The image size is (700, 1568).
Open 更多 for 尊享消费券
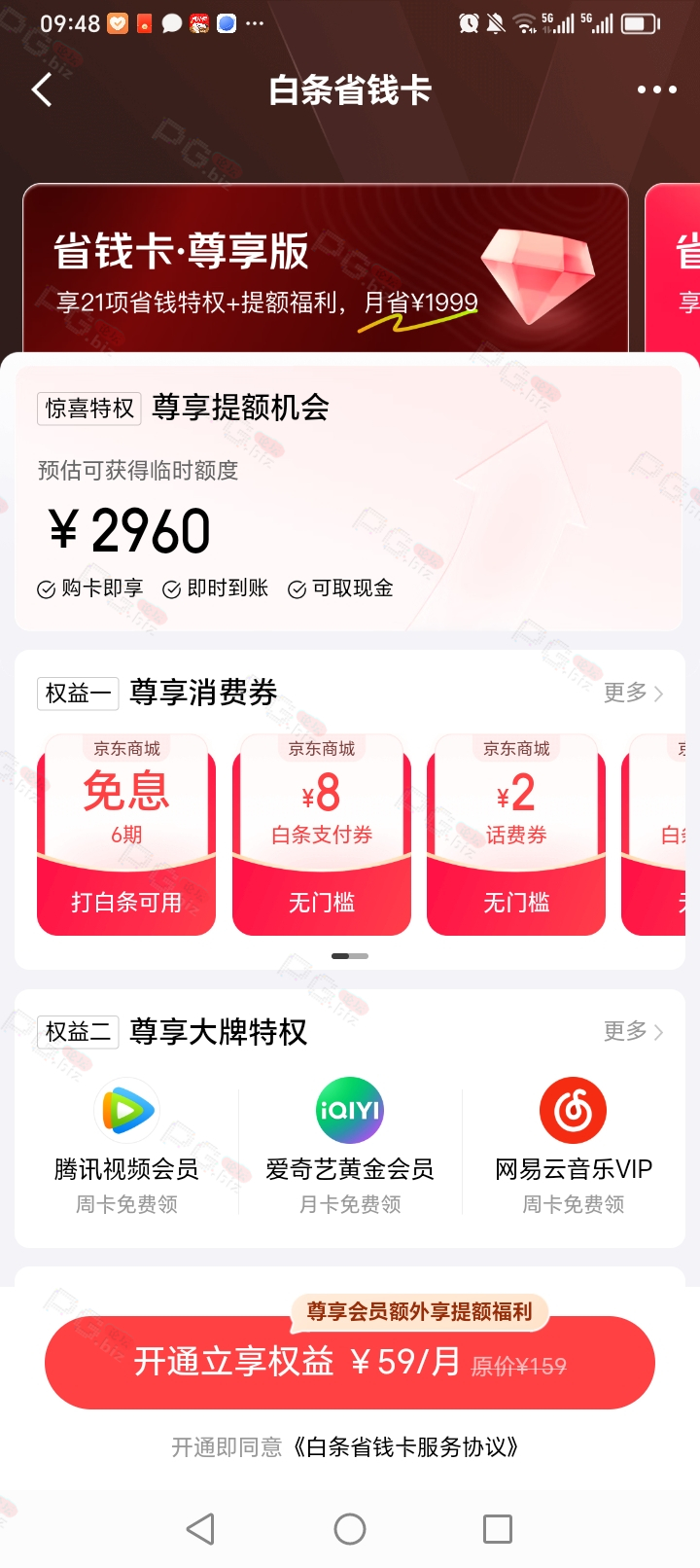point(633,693)
